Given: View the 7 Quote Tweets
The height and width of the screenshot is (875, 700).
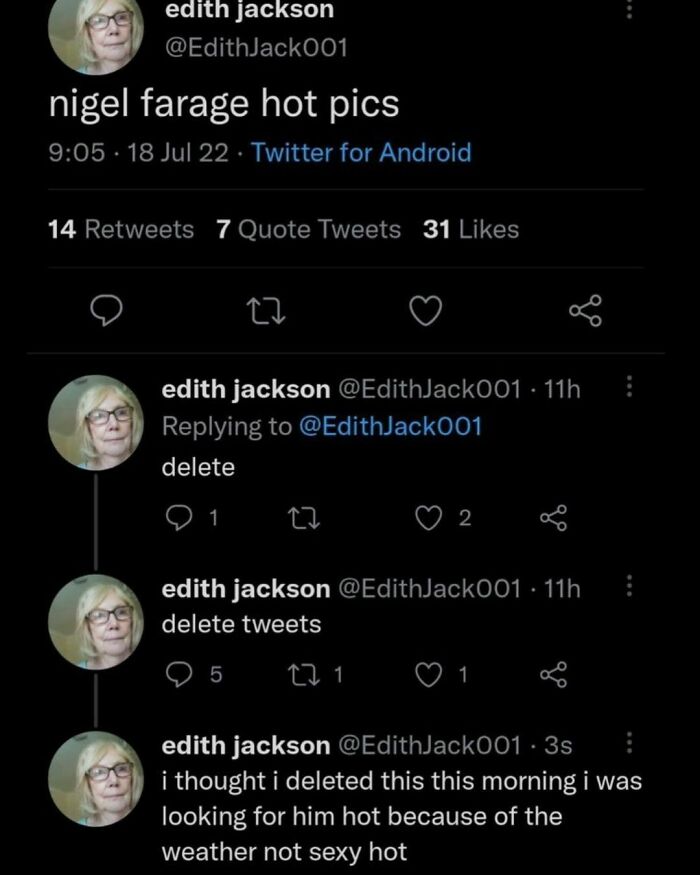Looking at the screenshot, I should (308, 229).
